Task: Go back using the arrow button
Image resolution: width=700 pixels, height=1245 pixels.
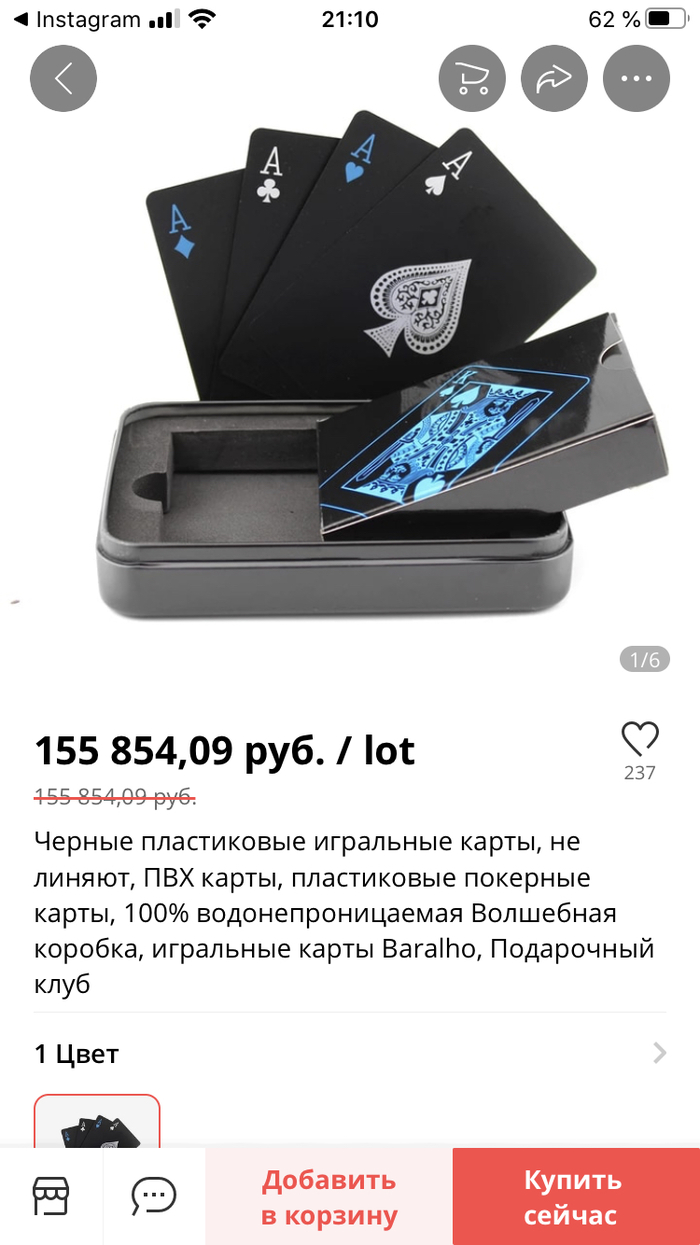Action: point(63,78)
